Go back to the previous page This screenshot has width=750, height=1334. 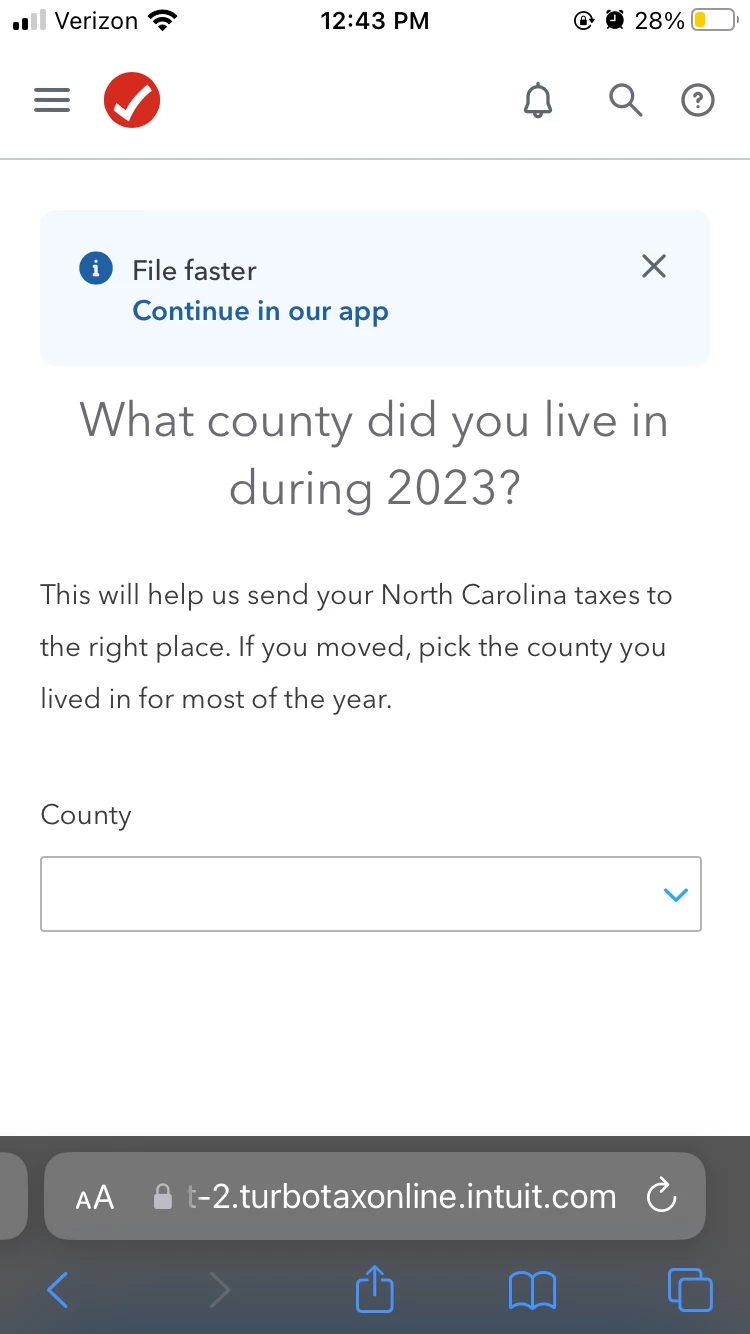click(x=58, y=1290)
